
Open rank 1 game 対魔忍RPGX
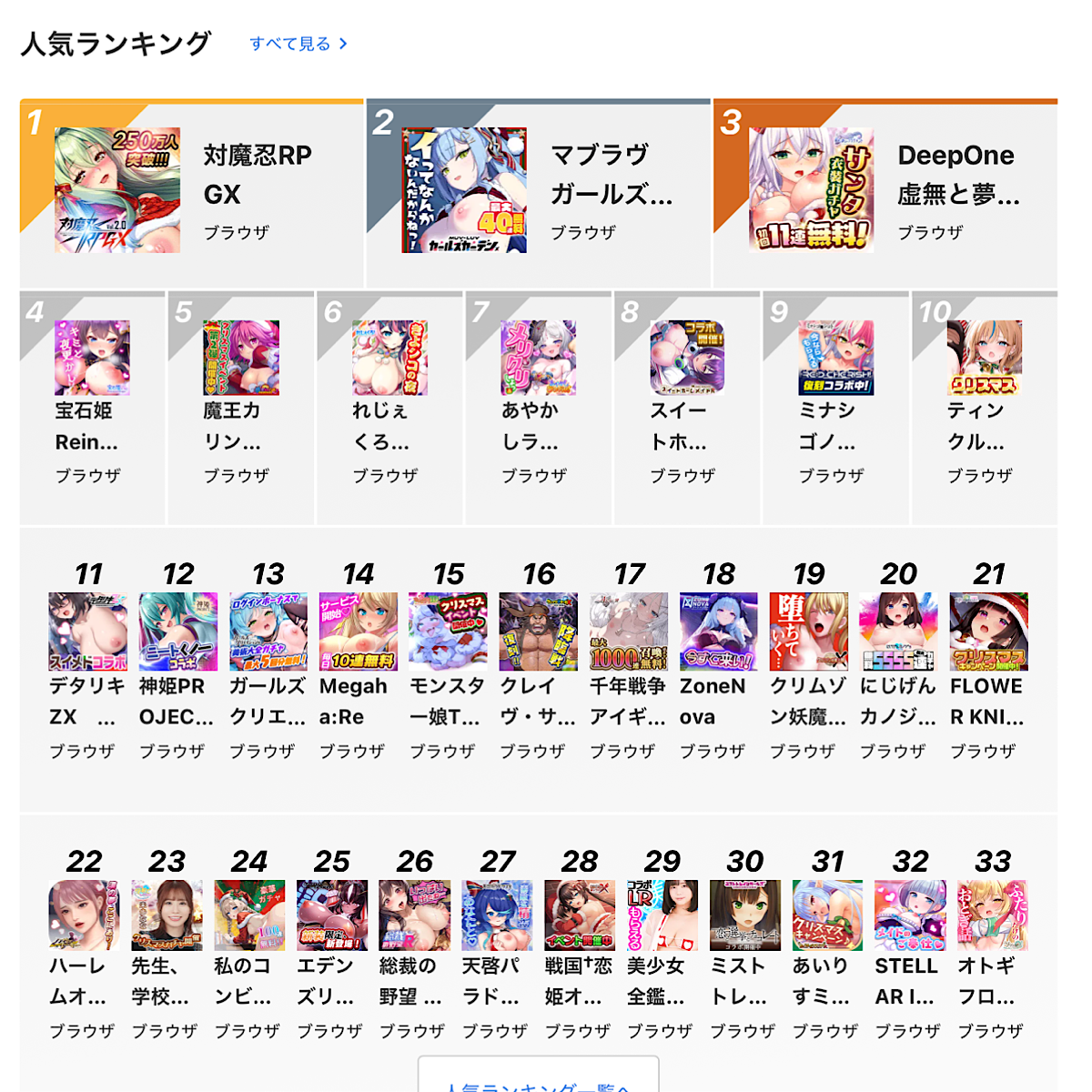tap(191, 194)
